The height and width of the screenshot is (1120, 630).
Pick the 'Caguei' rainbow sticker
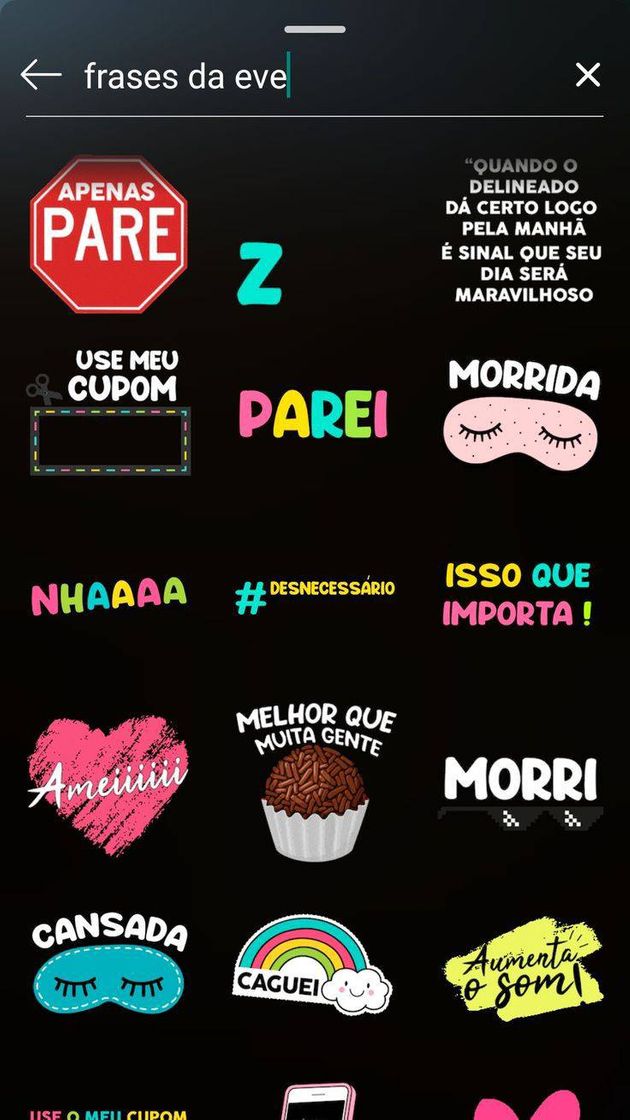point(312,965)
